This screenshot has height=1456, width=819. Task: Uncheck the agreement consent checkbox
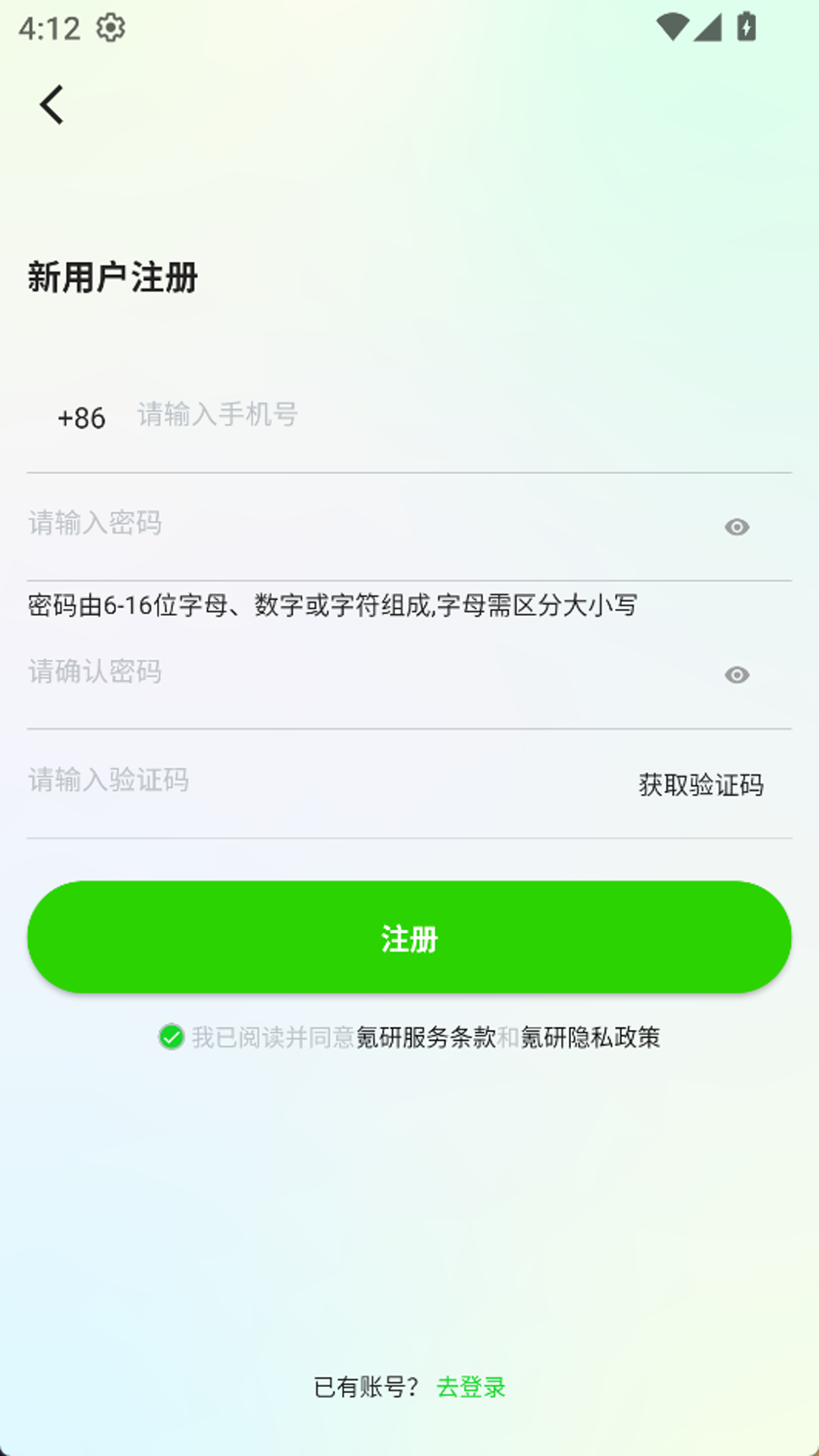click(x=170, y=1037)
